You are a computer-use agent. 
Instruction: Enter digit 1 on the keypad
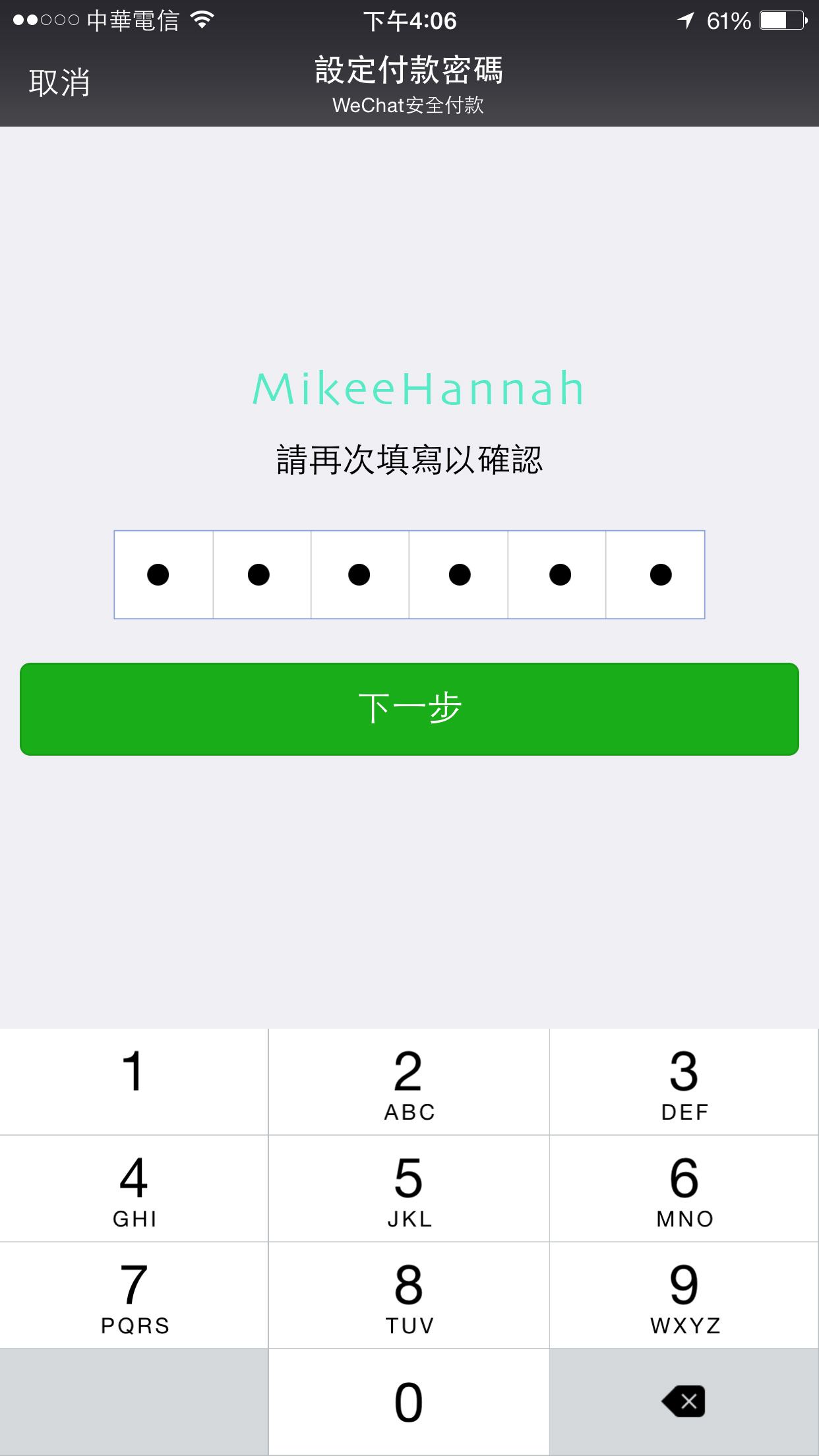(134, 1081)
